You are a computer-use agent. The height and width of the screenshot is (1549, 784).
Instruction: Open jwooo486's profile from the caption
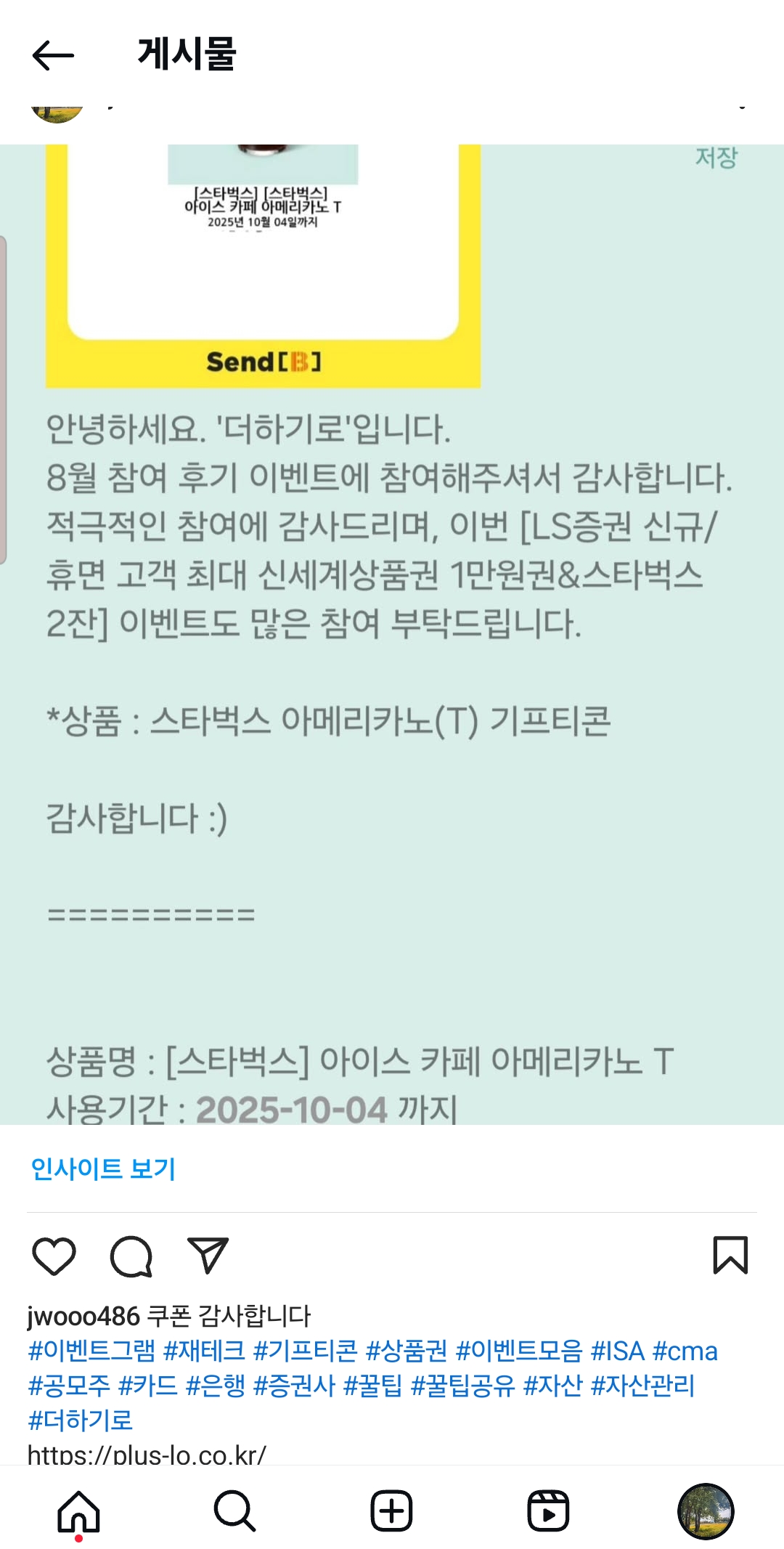[x=83, y=1316]
